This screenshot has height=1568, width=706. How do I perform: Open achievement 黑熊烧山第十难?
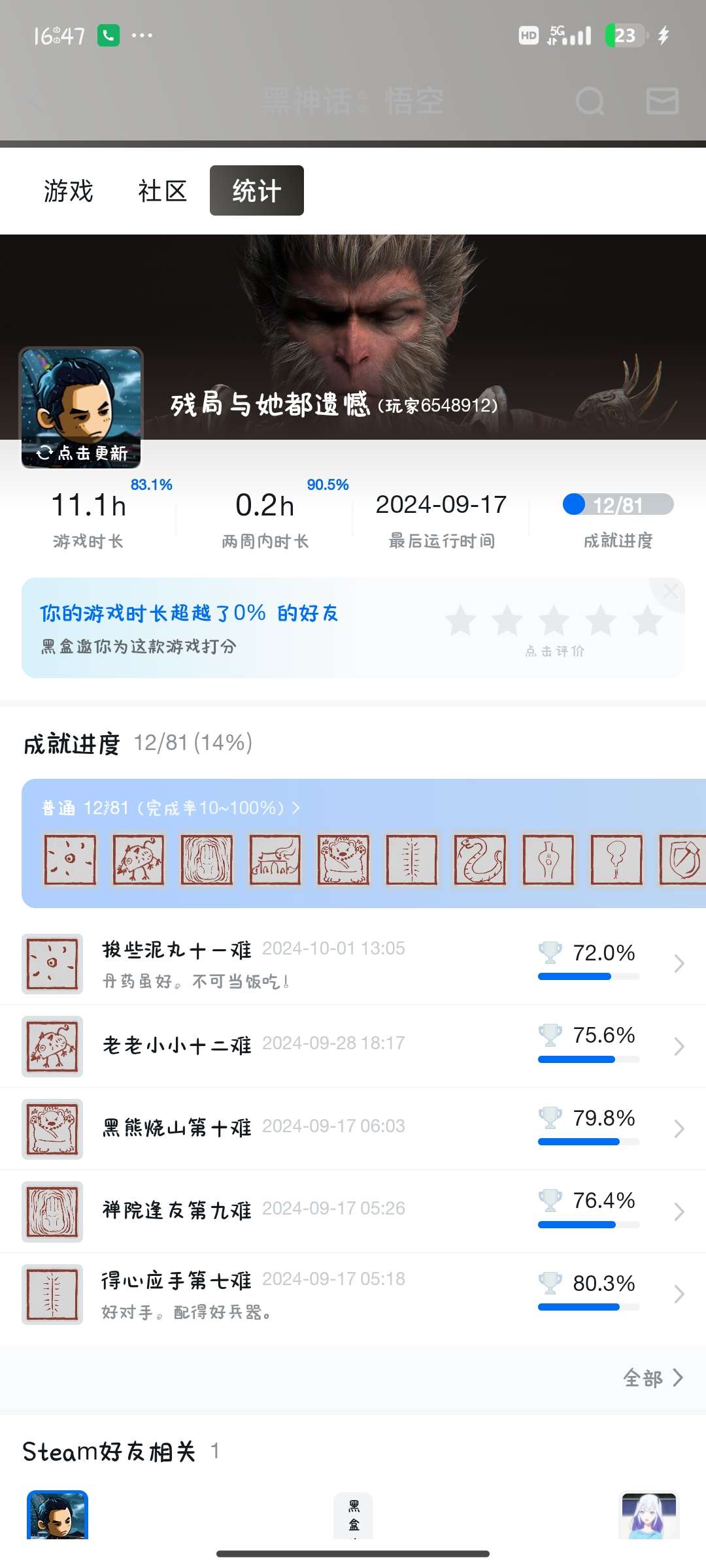[353, 1129]
